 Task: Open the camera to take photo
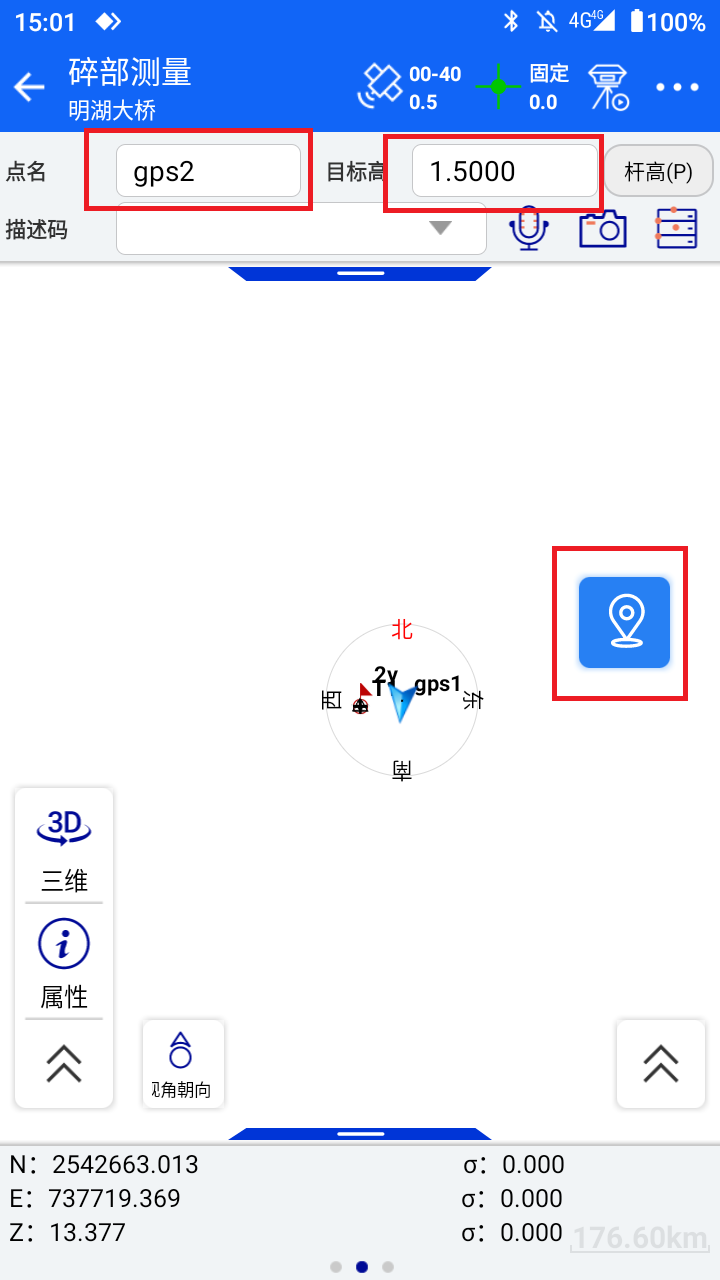point(602,229)
